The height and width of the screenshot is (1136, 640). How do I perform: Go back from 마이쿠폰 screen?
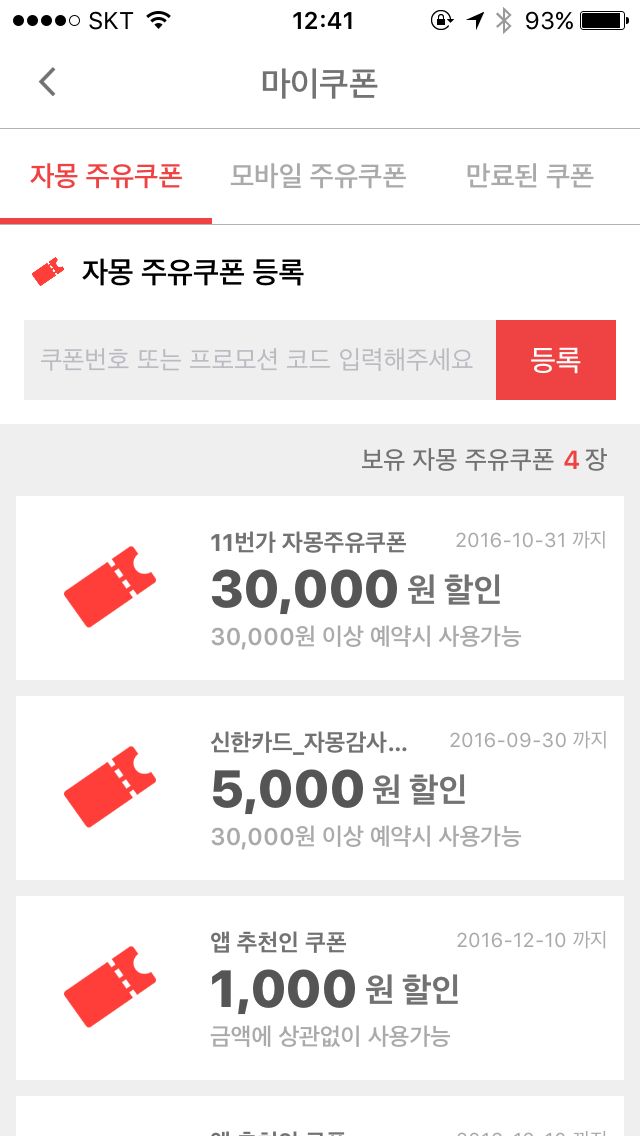click(47, 82)
